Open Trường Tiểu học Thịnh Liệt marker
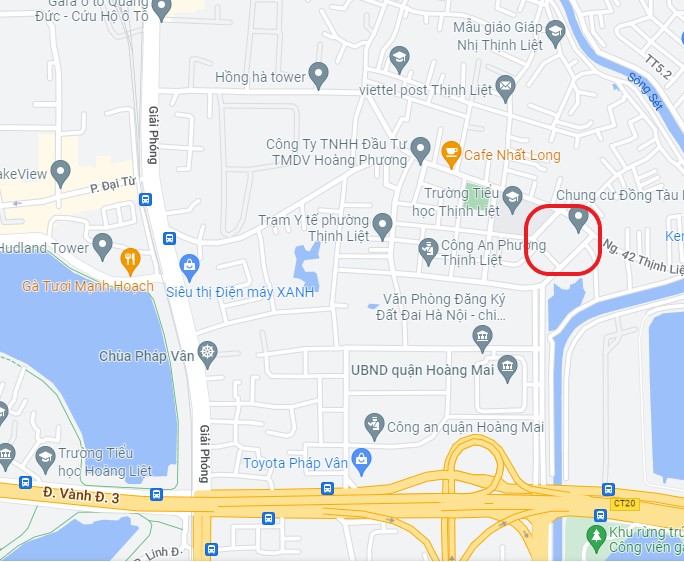Viewport: 684px width, 562px height. pyautogui.click(x=513, y=196)
